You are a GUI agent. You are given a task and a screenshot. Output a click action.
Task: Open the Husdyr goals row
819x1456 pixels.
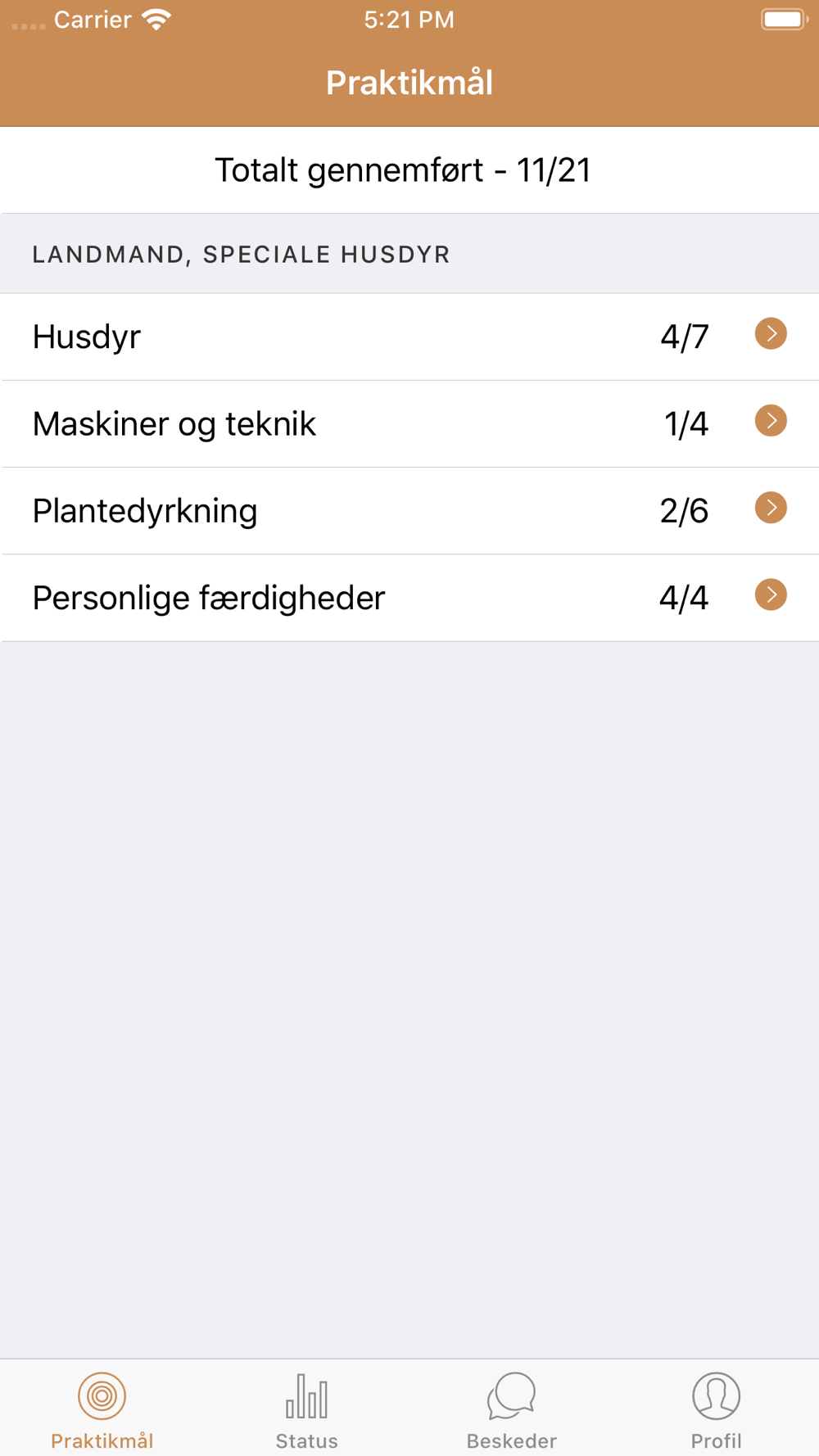click(x=409, y=337)
